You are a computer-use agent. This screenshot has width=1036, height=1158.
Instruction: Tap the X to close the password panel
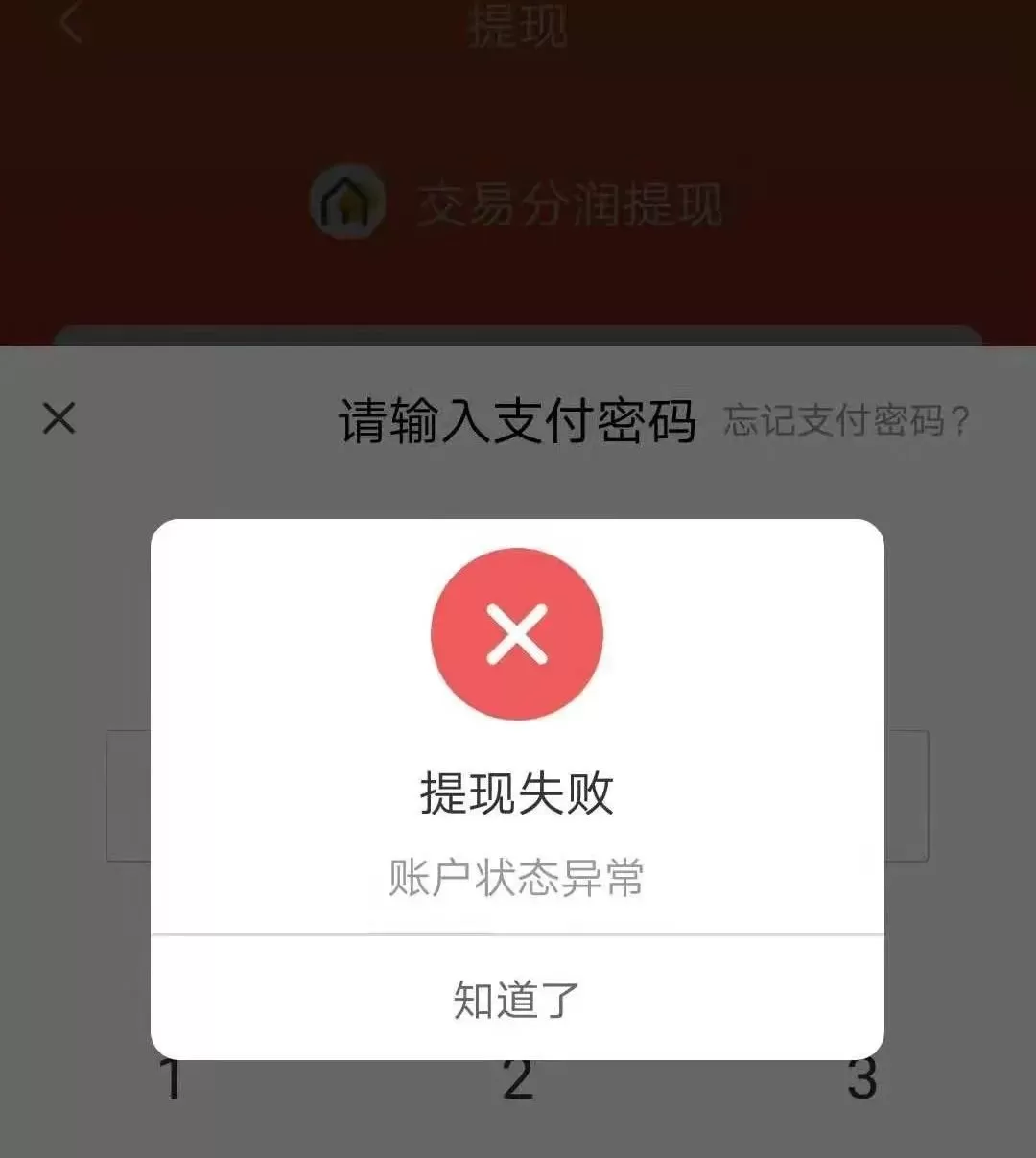(x=58, y=417)
